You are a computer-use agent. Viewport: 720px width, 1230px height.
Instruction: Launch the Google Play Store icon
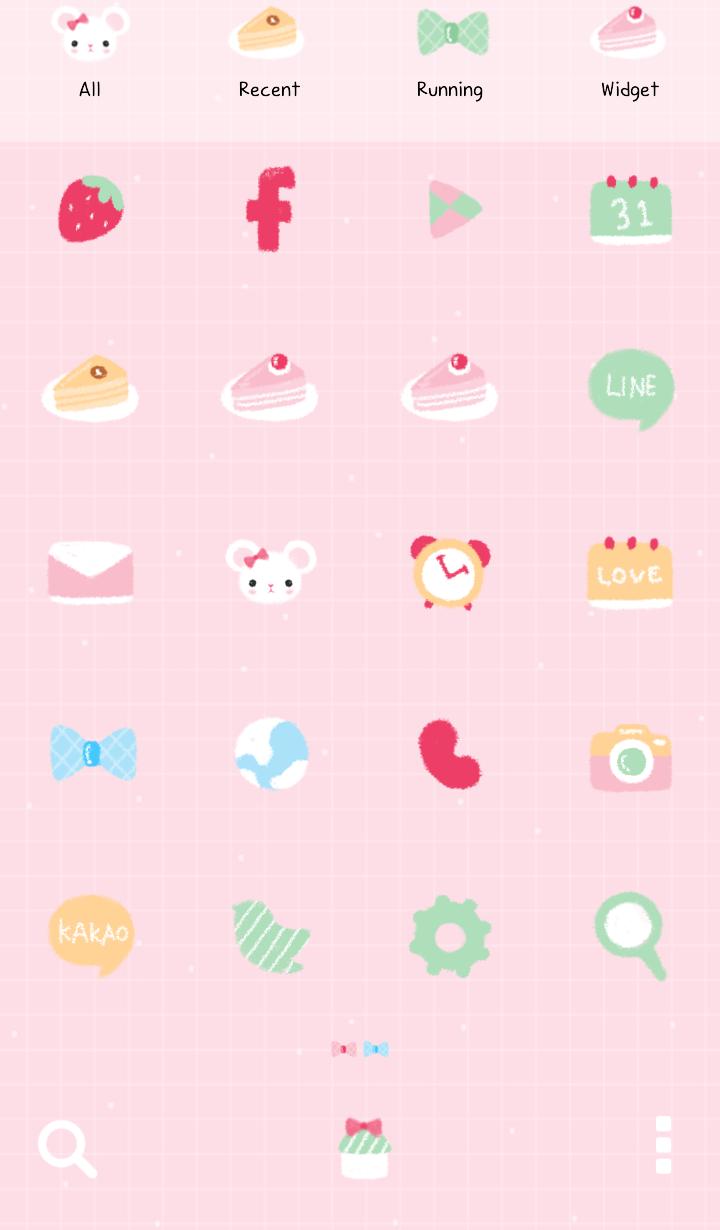tap(450, 207)
